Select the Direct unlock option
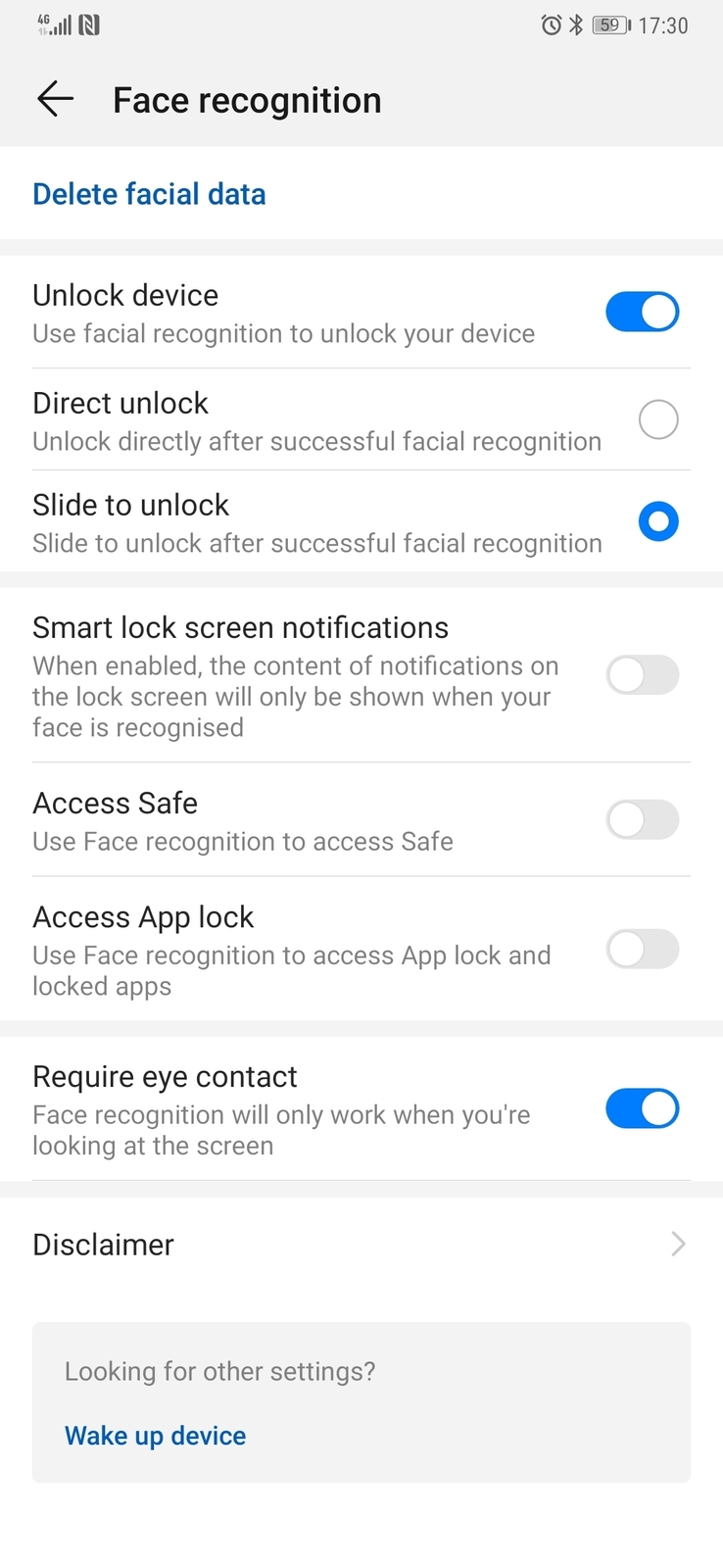The height and width of the screenshot is (1568, 723). click(x=657, y=420)
